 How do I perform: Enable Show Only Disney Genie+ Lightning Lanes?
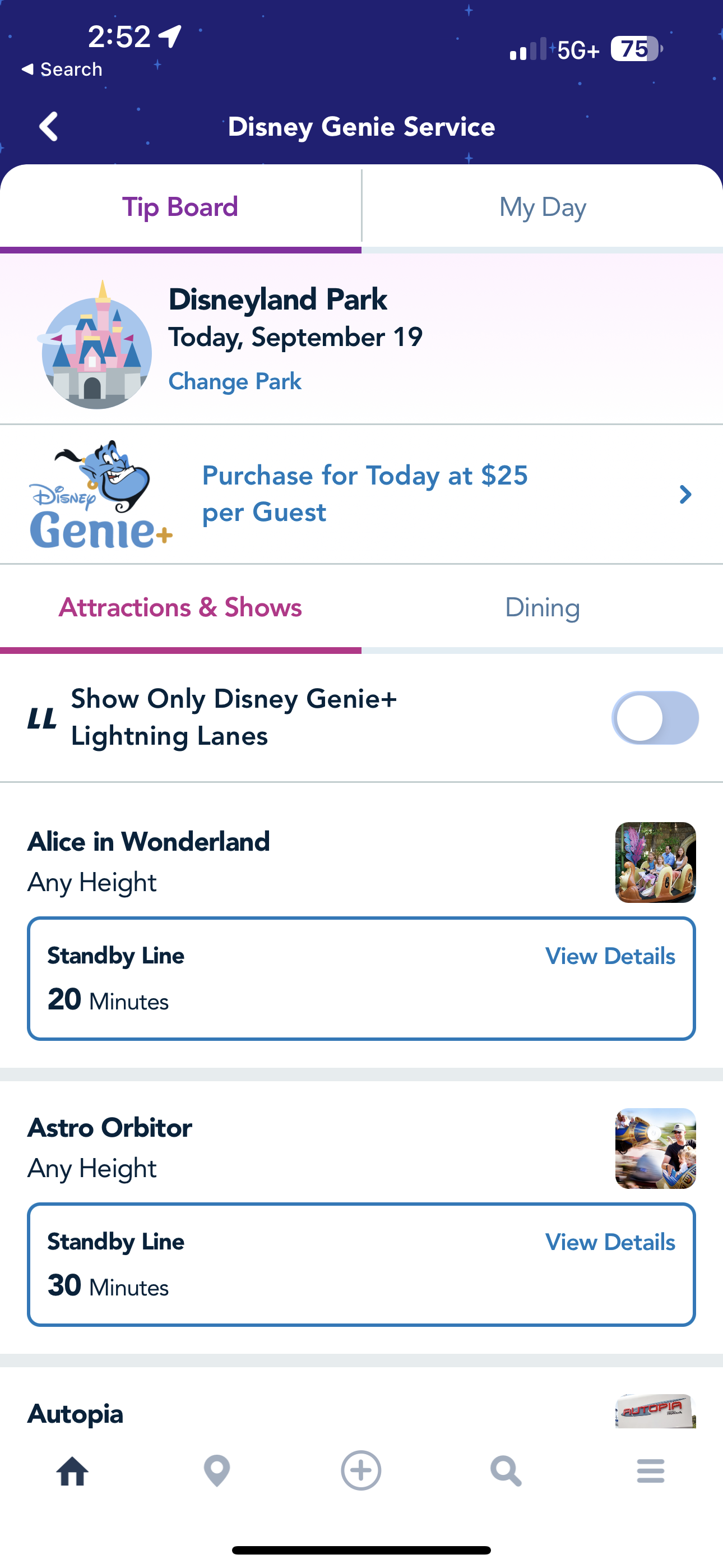pos(654,718)
